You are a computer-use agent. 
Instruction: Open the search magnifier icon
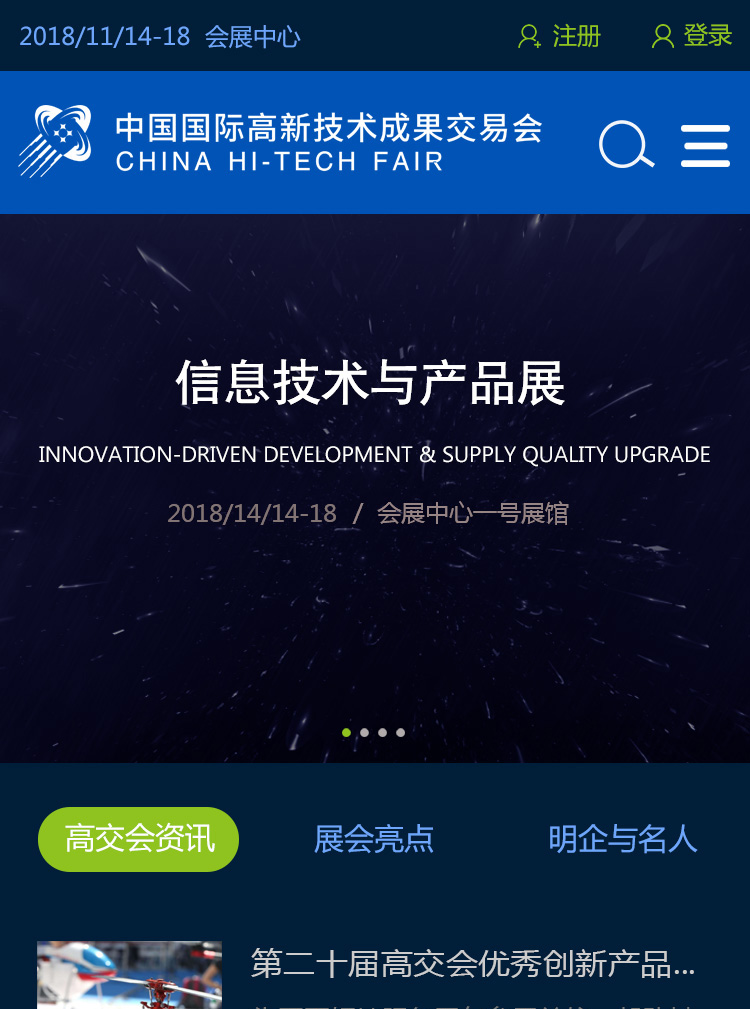pyautogui.click(x=625, y=146)
